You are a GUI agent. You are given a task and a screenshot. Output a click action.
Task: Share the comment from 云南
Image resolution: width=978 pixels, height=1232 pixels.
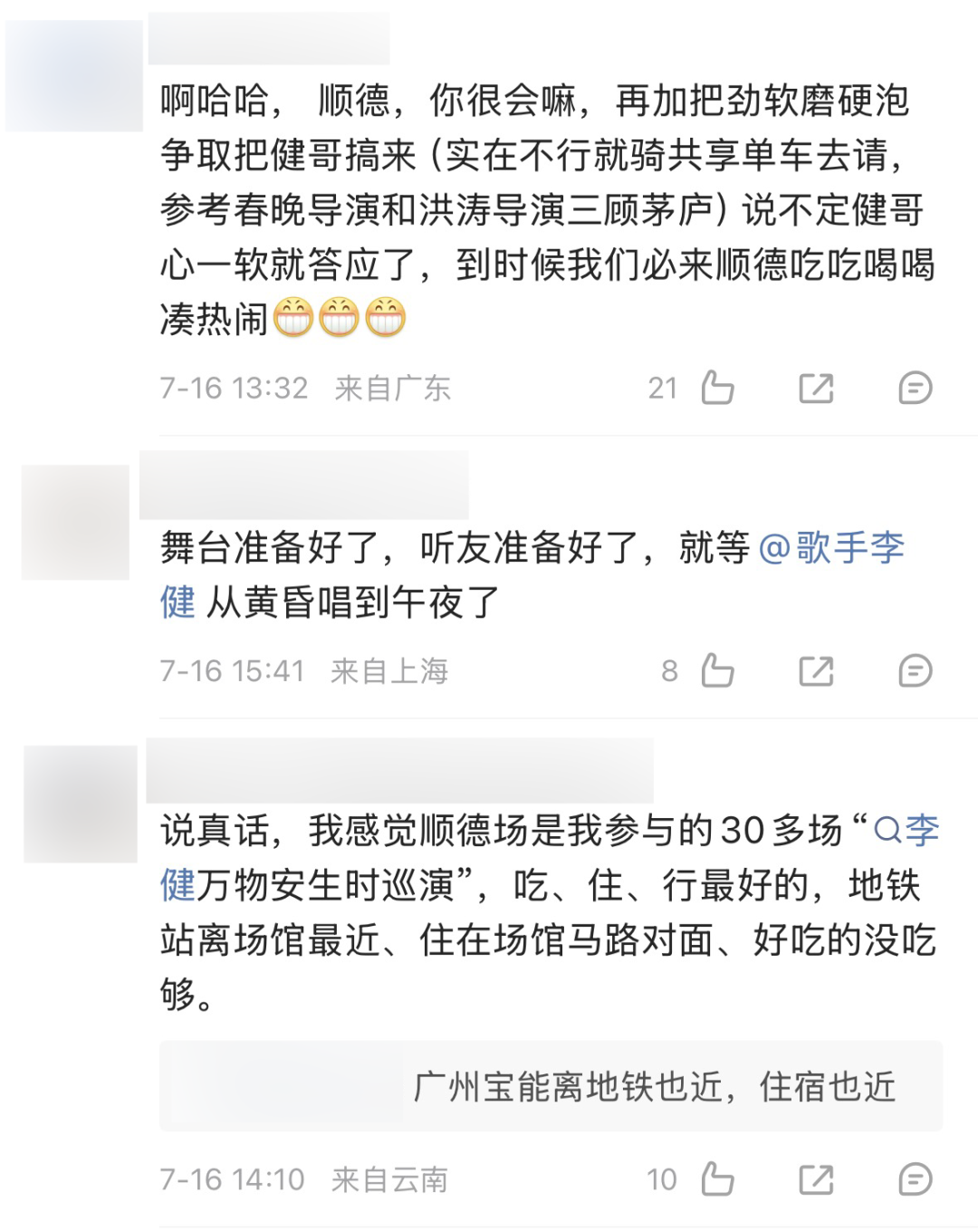click(816, 1179)
